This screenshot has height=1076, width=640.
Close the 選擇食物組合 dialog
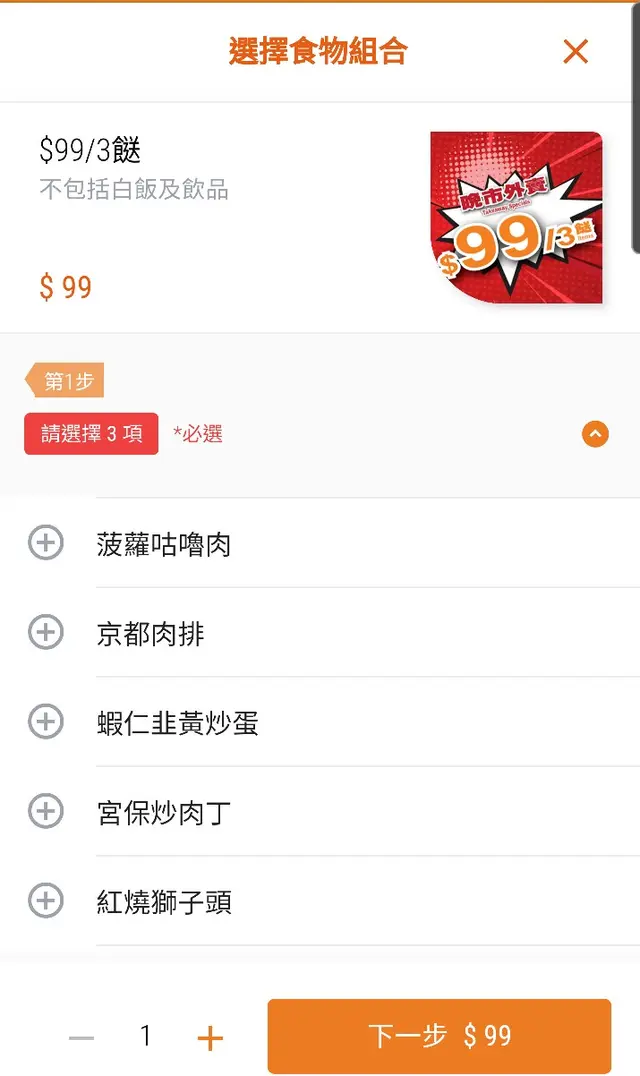click(x=575, y=52)
